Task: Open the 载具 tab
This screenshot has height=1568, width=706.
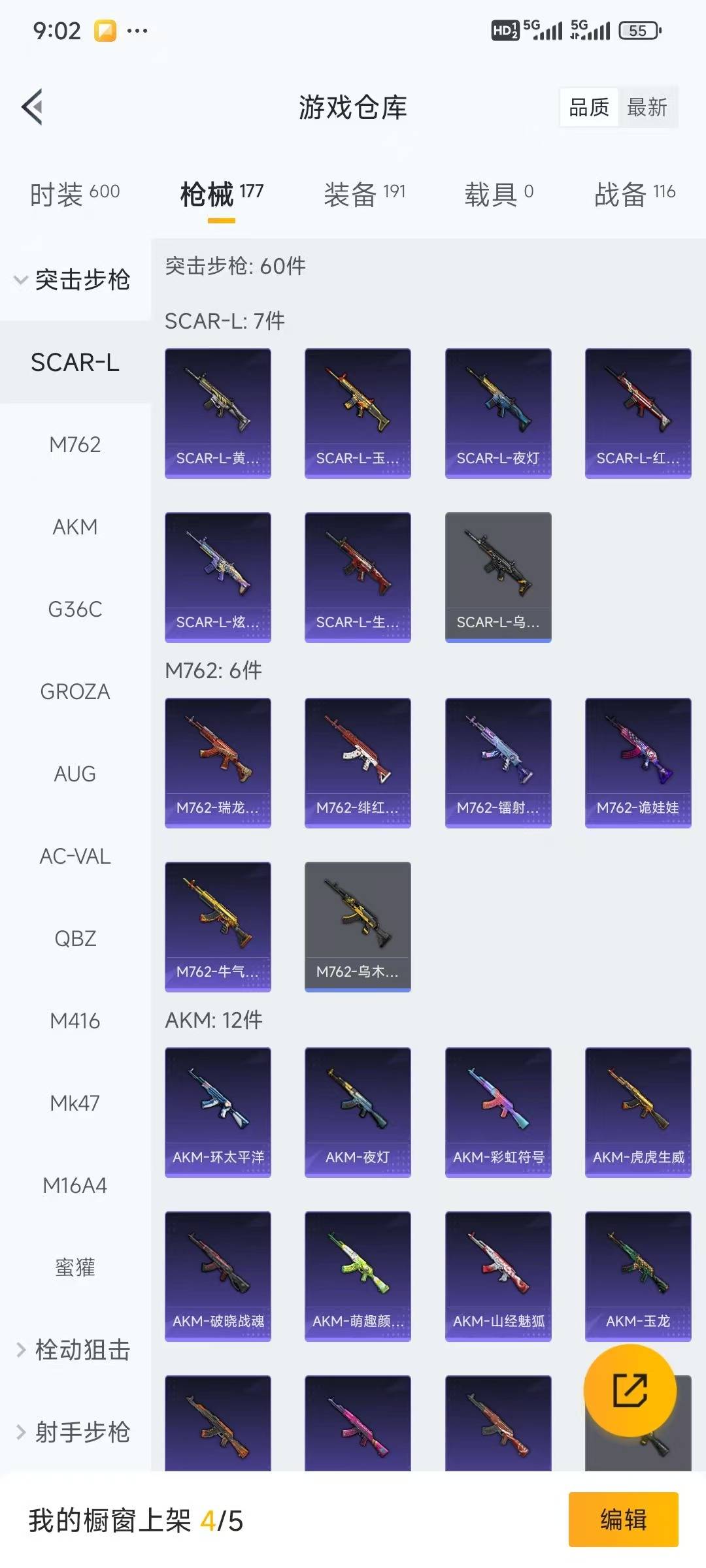Action: coord(499,194)
